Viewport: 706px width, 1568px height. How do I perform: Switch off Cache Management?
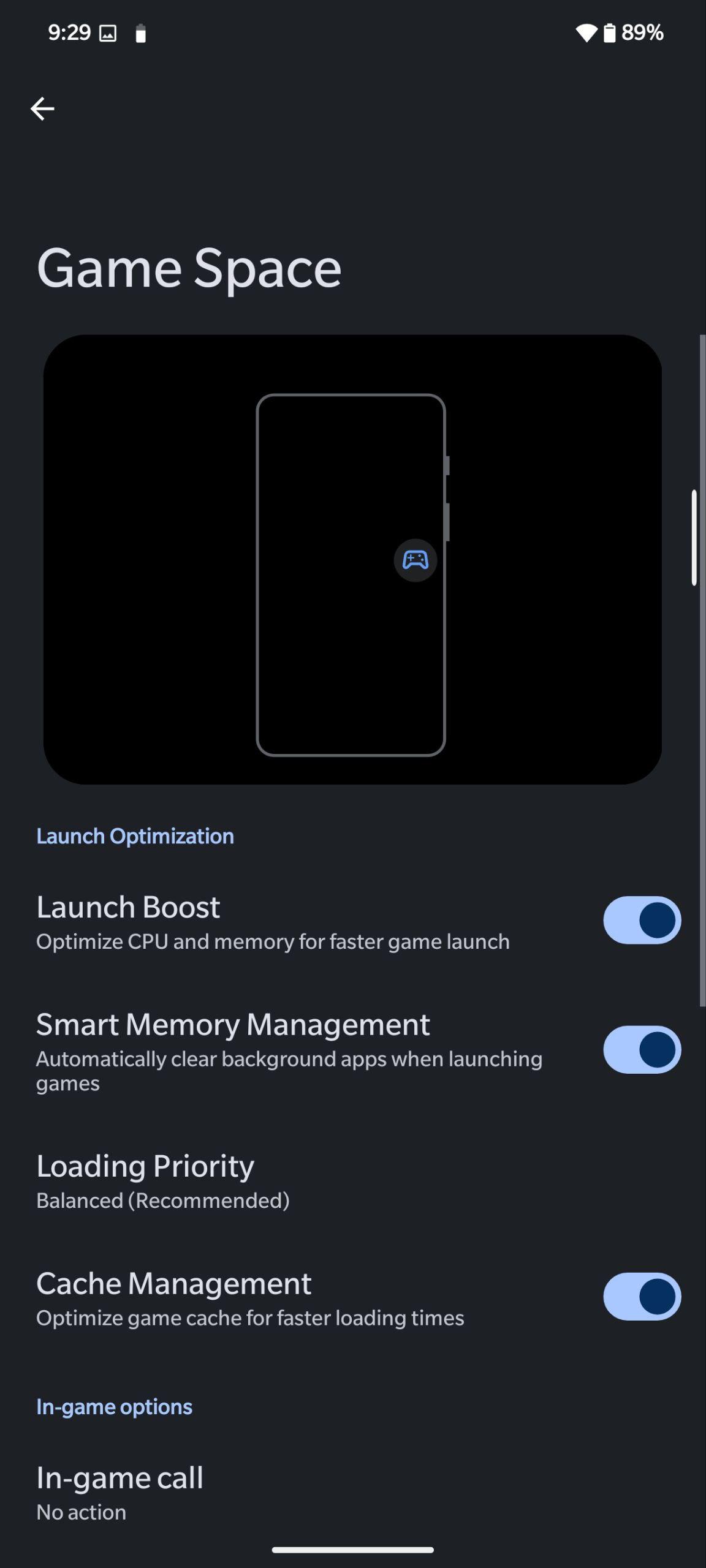tap(642, 1297)
